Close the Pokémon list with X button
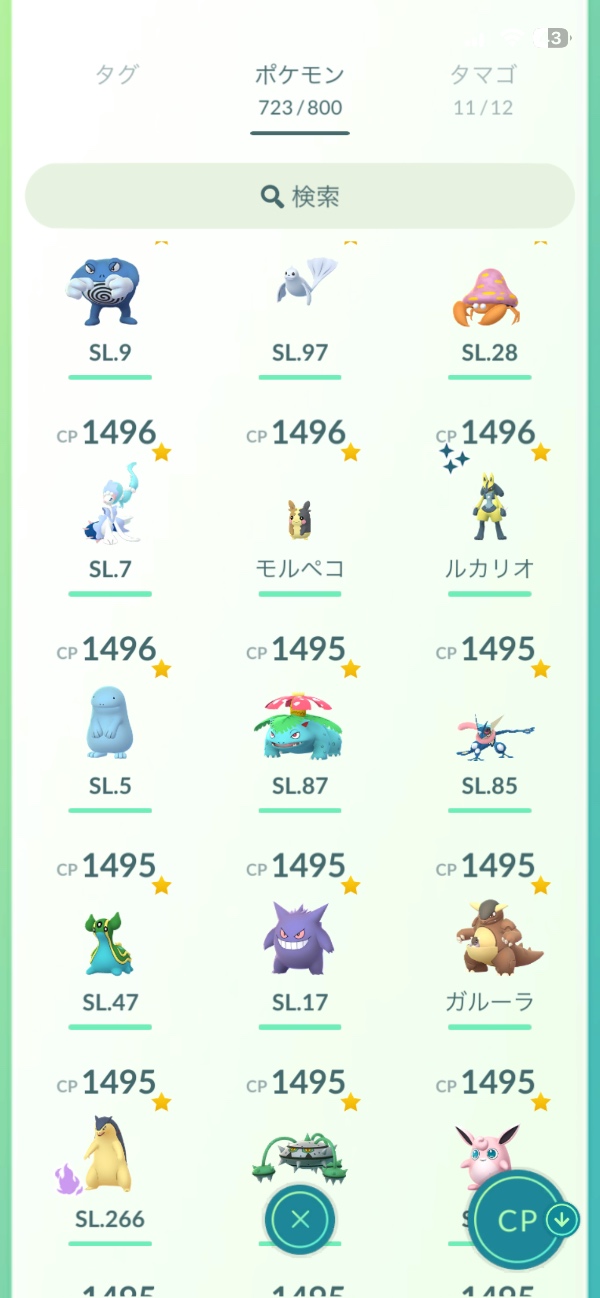Image resolution: width=600 pixels, height=1298 pixels. [300, 1219]
